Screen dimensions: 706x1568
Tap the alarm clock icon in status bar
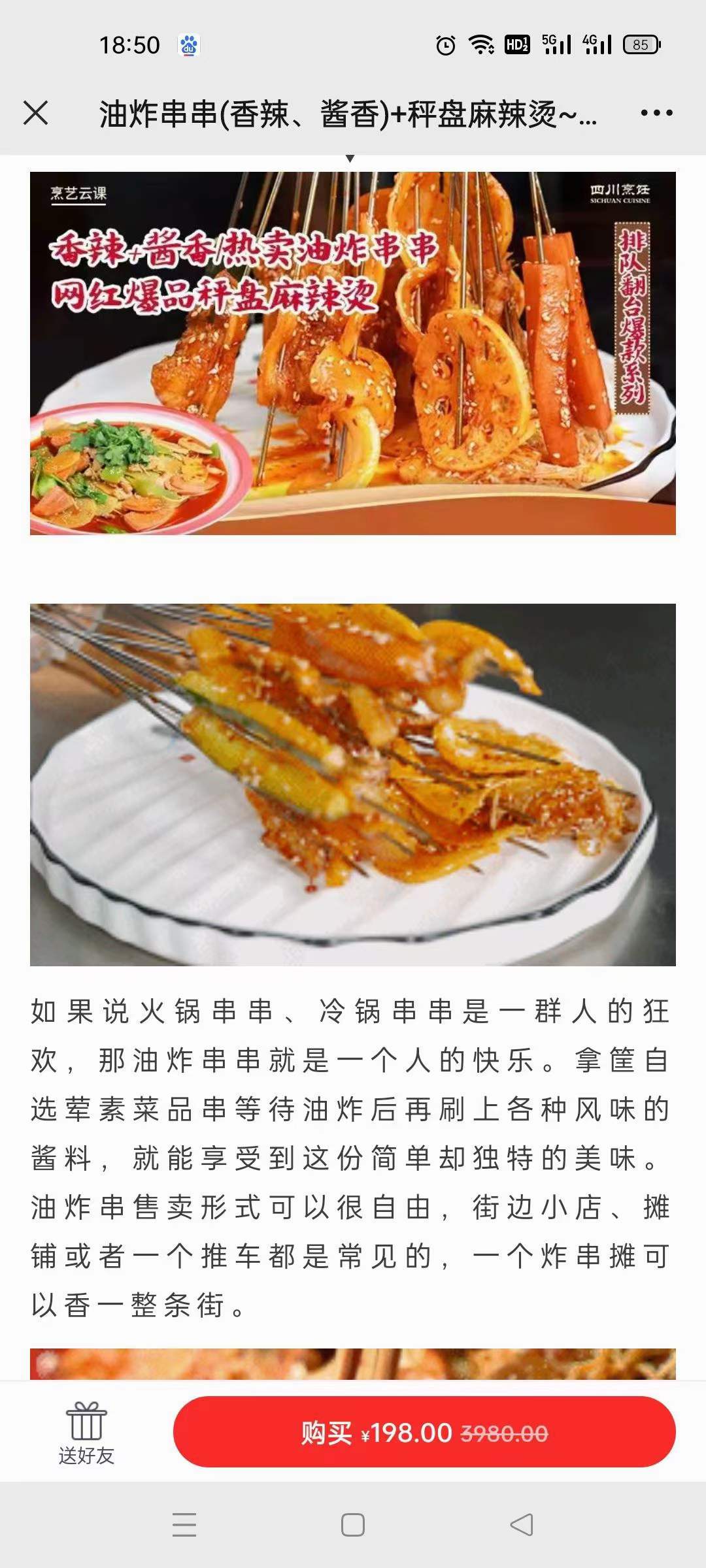(446, 44)
